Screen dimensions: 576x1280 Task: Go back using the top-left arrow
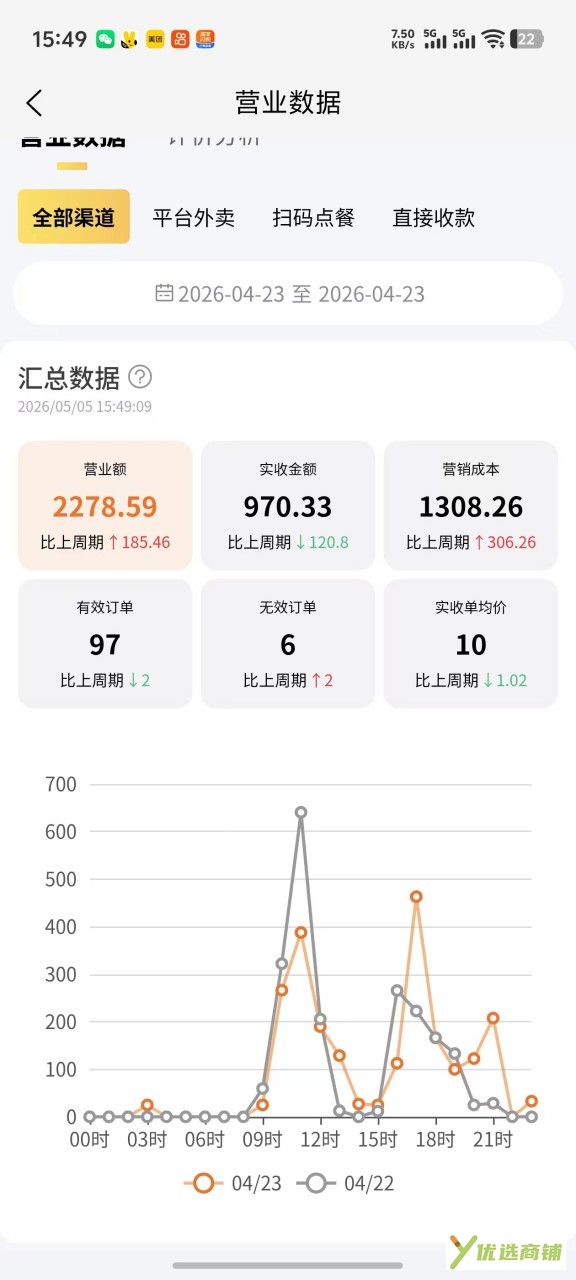click(x=34, y=103)
